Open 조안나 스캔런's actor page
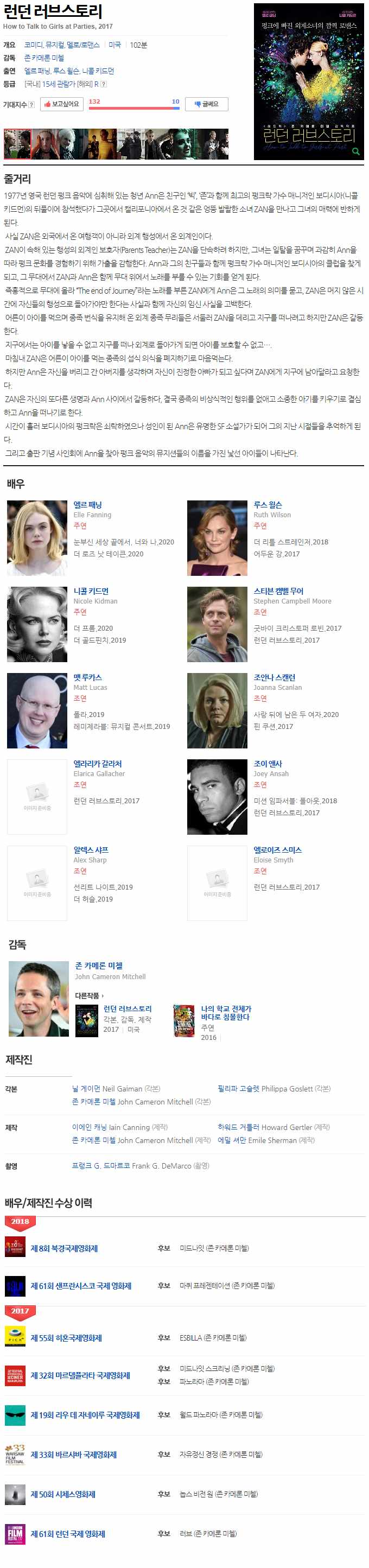 pyautogui.click(x=274, y=677)
